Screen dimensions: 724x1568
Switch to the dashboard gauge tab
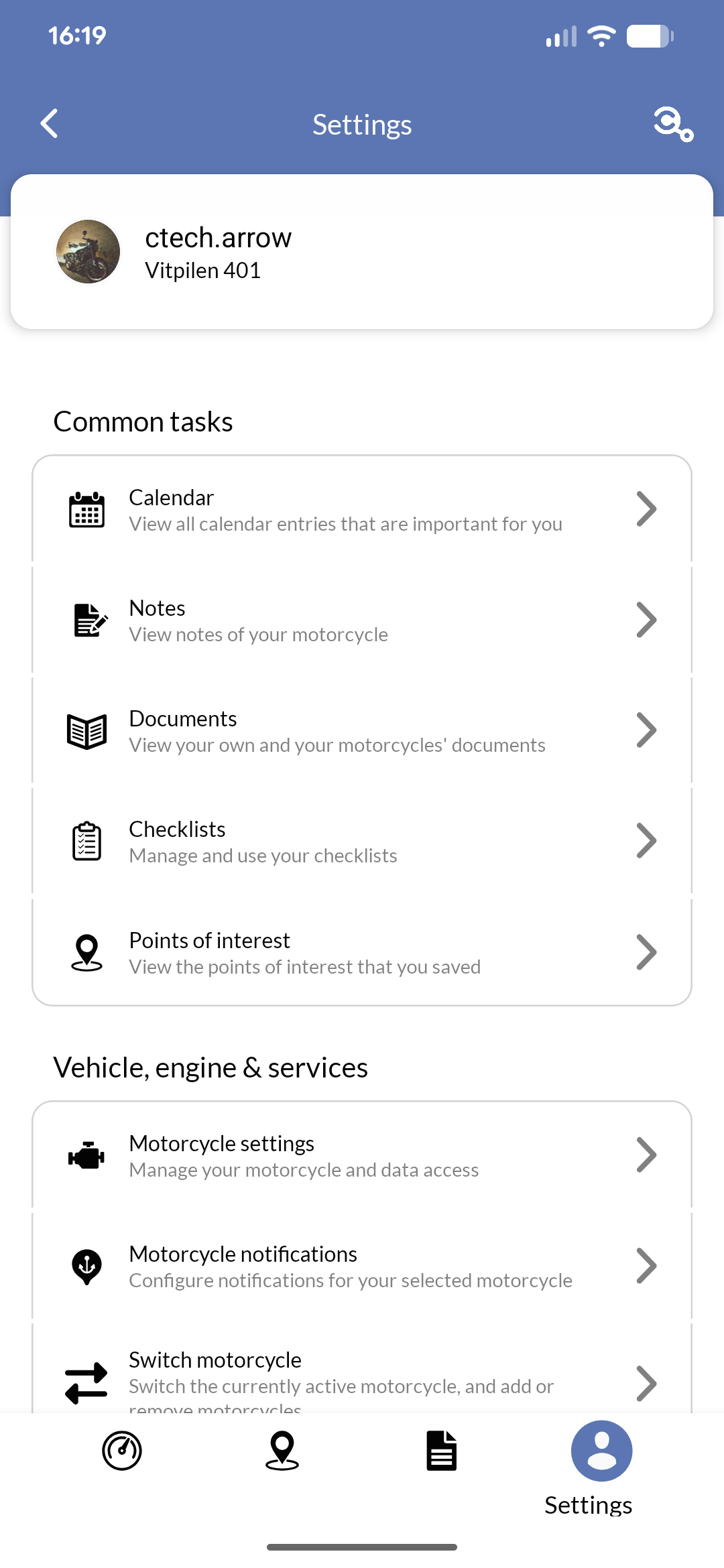(122, 1451)
